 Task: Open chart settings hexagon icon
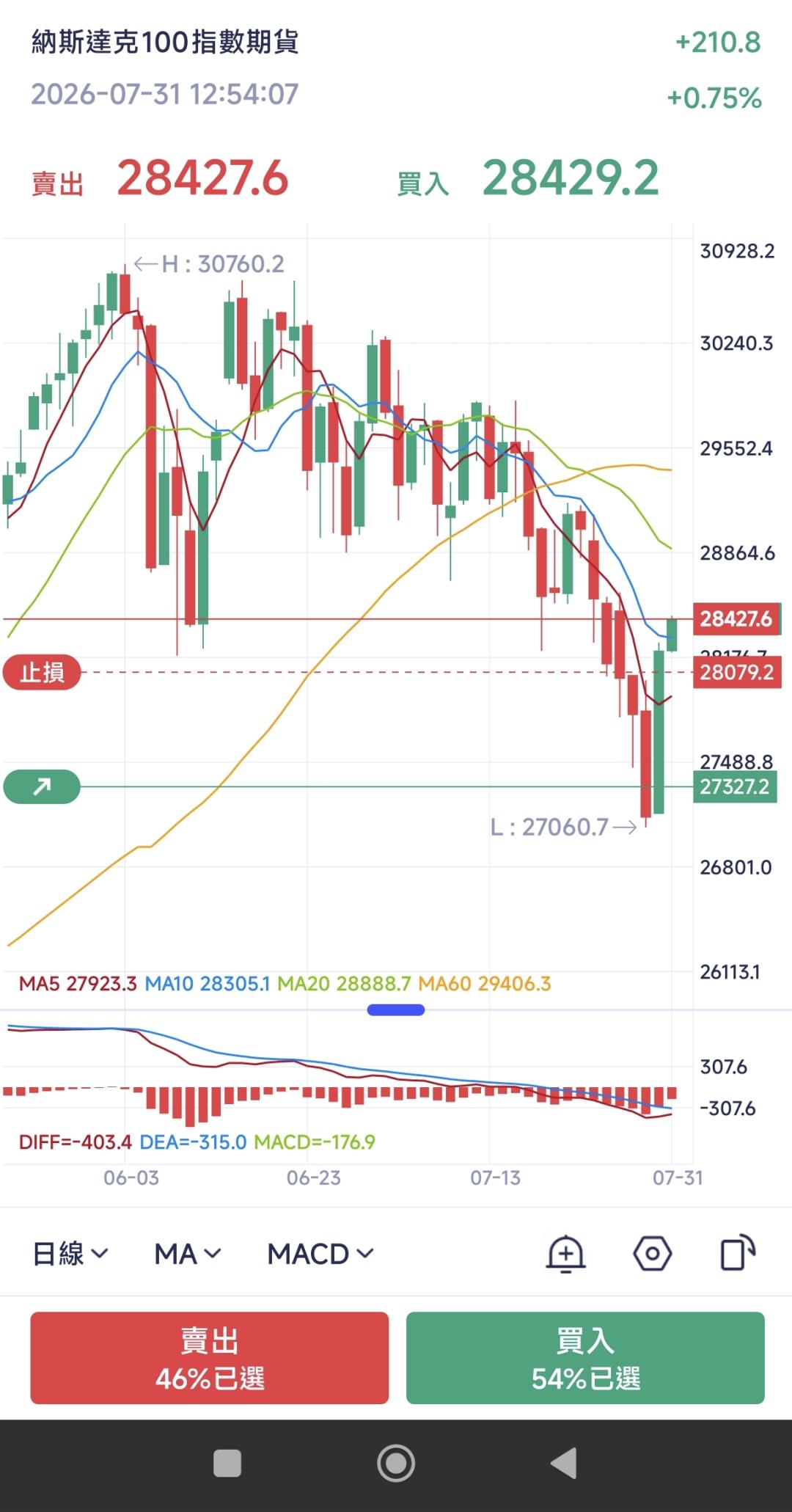coord(652,1253)
